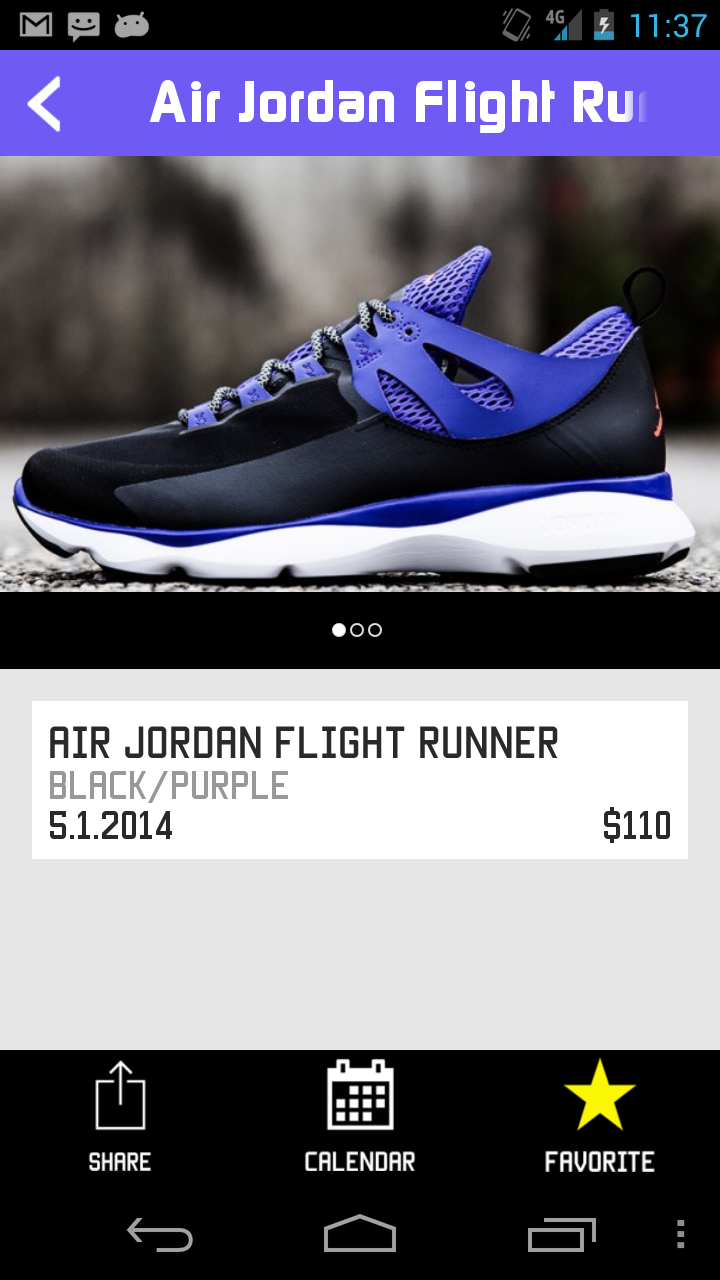
Task: Tap the 11:37 clock in the status bar
Action: pyautogui.click(x=668, y=22)
